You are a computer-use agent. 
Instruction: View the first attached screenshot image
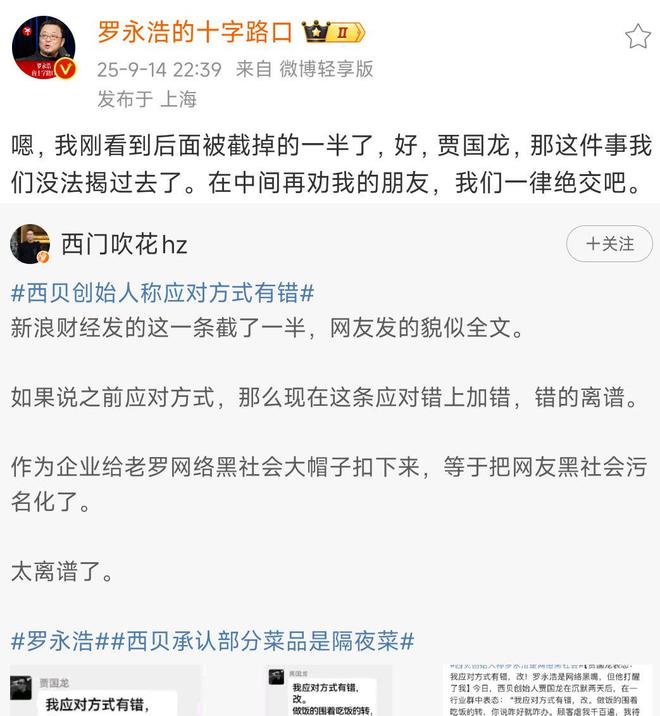click(105, 691)
